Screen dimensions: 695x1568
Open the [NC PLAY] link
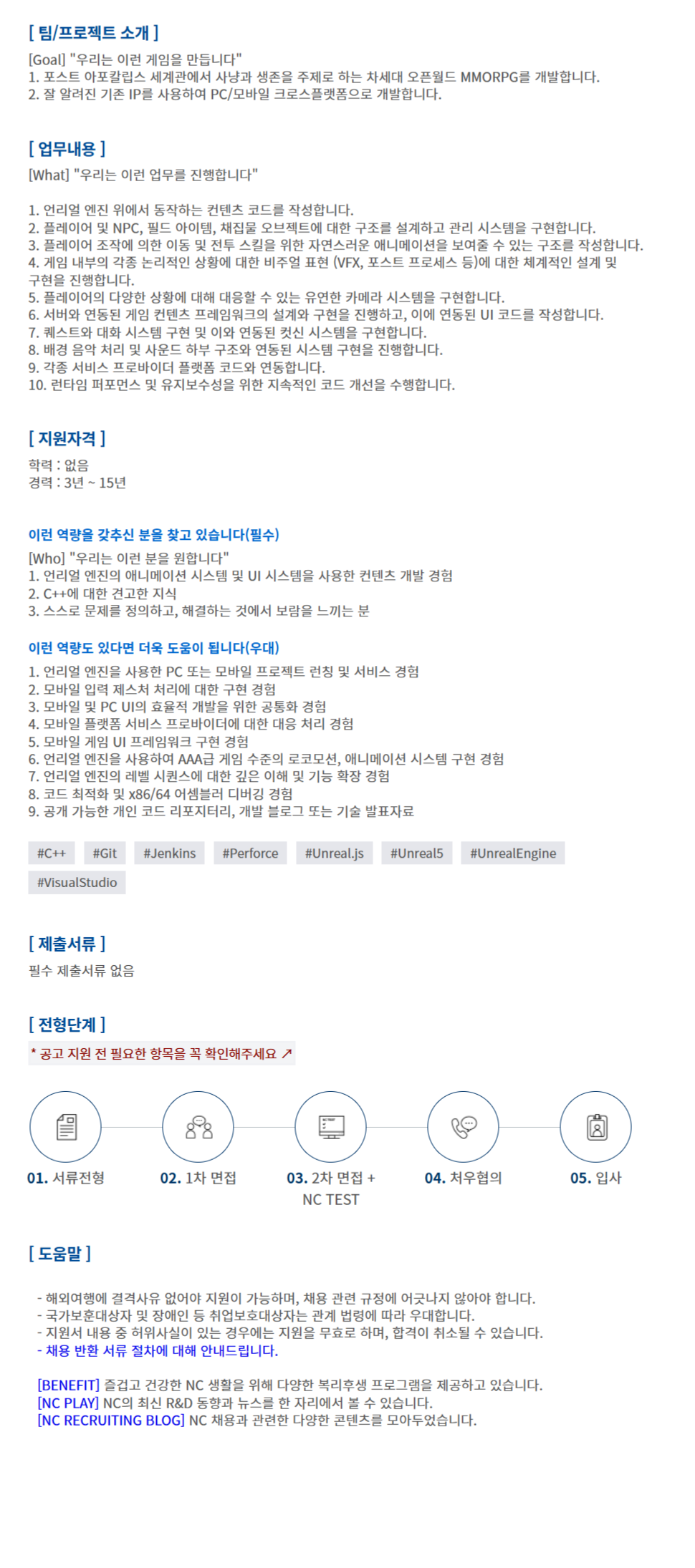pyautogui.click(x=67, y=1403)
